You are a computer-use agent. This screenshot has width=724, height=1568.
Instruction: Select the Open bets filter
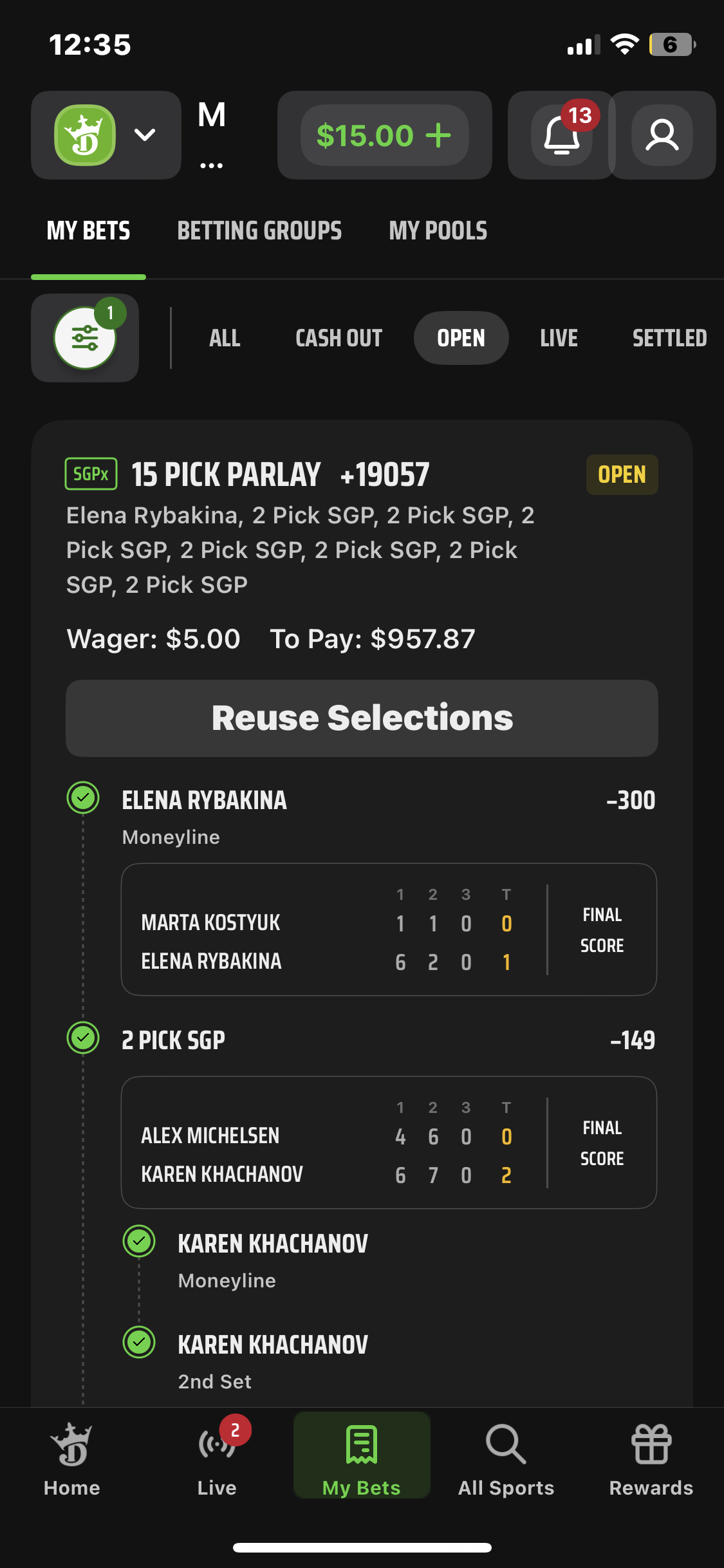461,338
